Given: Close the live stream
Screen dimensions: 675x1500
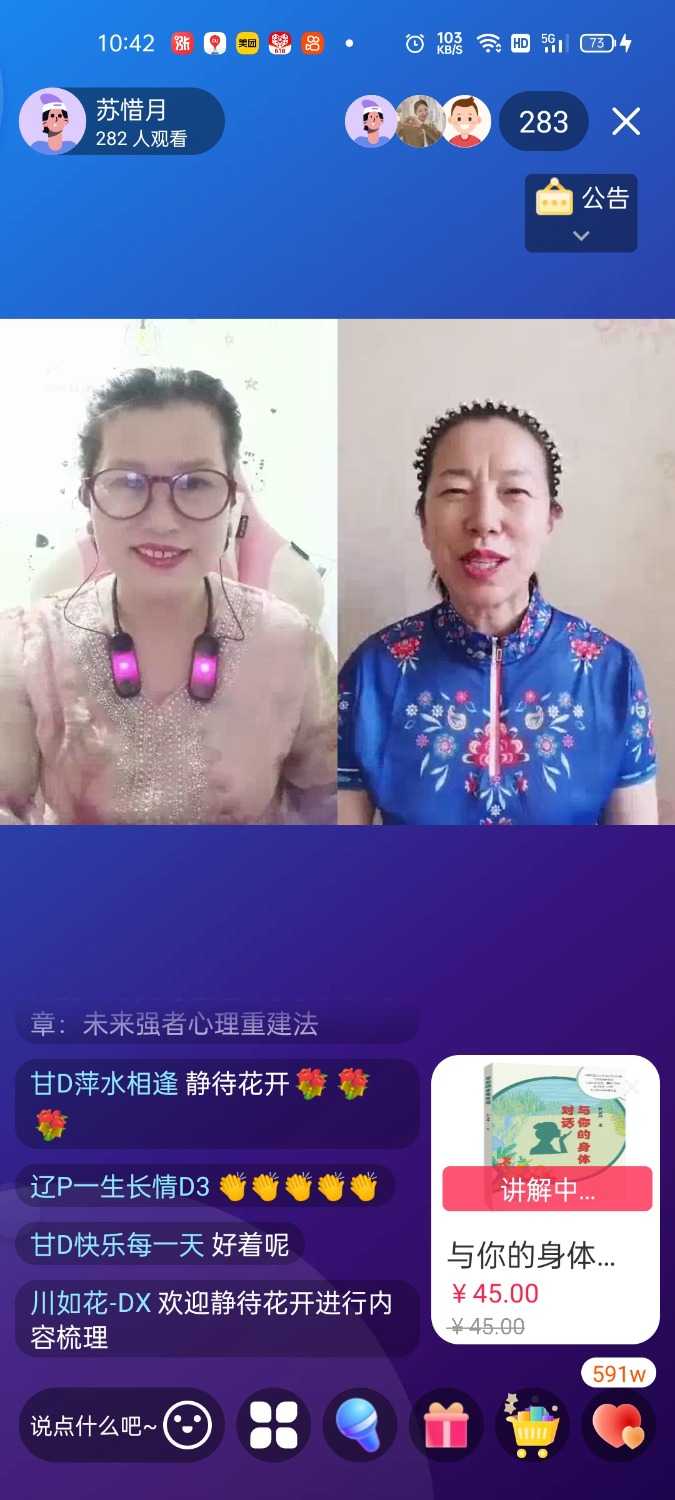Looking at the screenshot, I should [x=626, y=122].
